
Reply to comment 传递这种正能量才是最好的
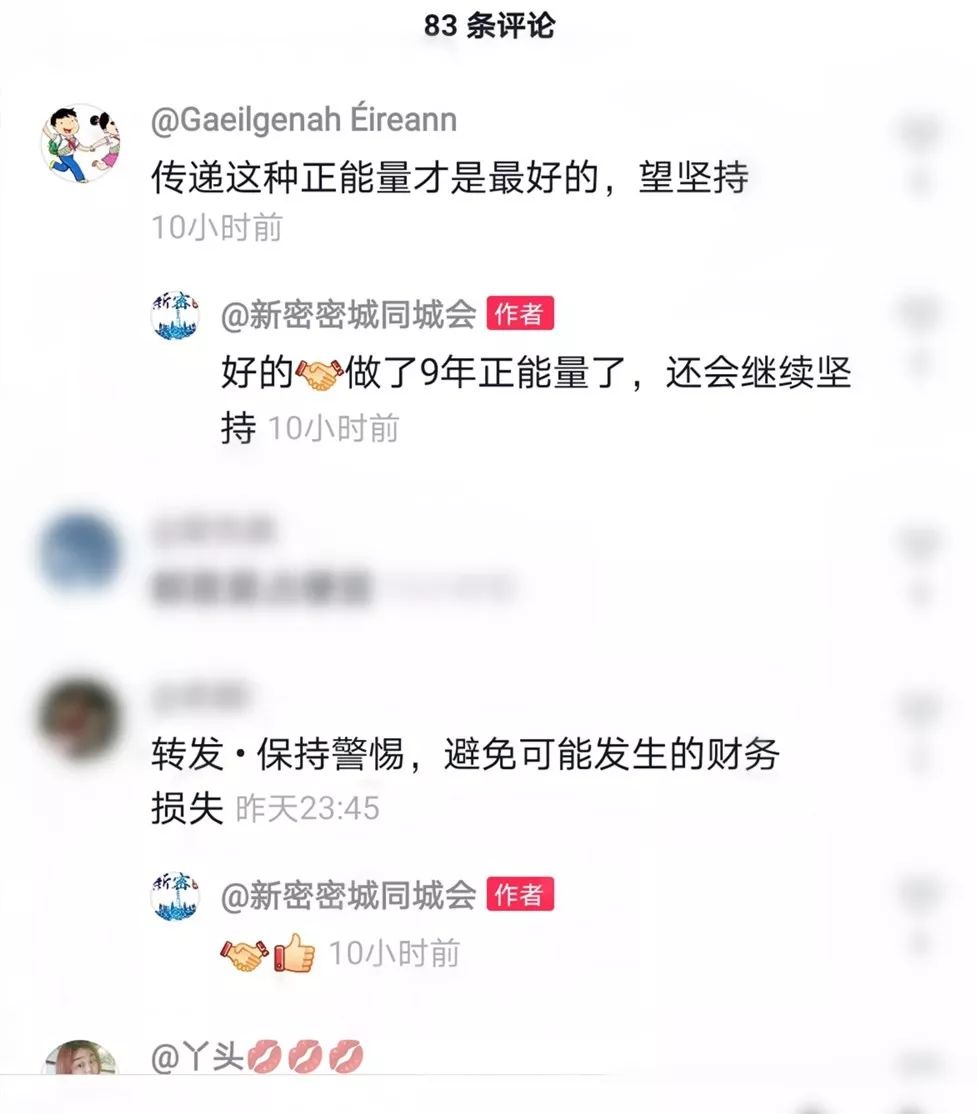pyautogui.click(x=450, y=177)
